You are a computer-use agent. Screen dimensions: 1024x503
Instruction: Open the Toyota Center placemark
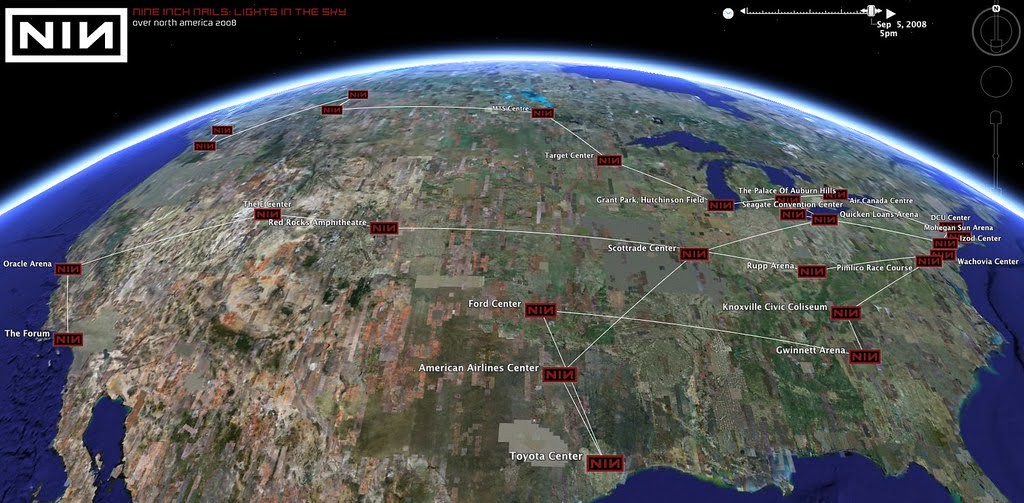tap(605, 463)
